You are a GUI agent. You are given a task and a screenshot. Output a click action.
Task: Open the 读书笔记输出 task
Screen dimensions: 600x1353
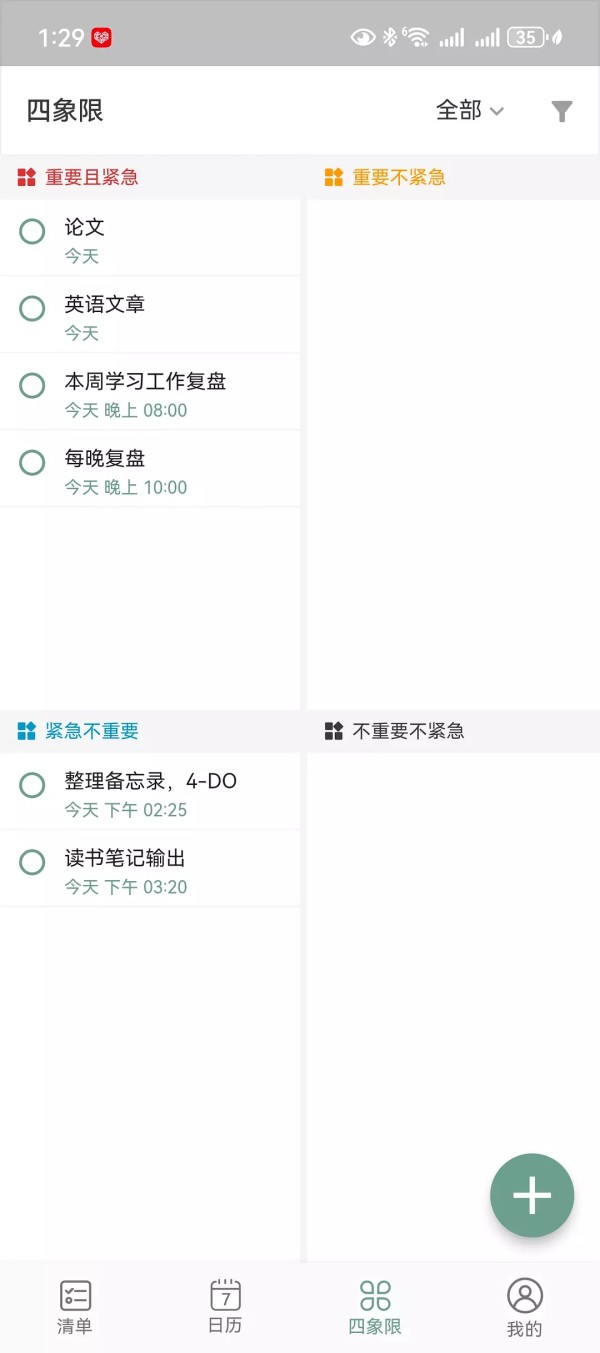pyautogui.click(x=150, y=869)
